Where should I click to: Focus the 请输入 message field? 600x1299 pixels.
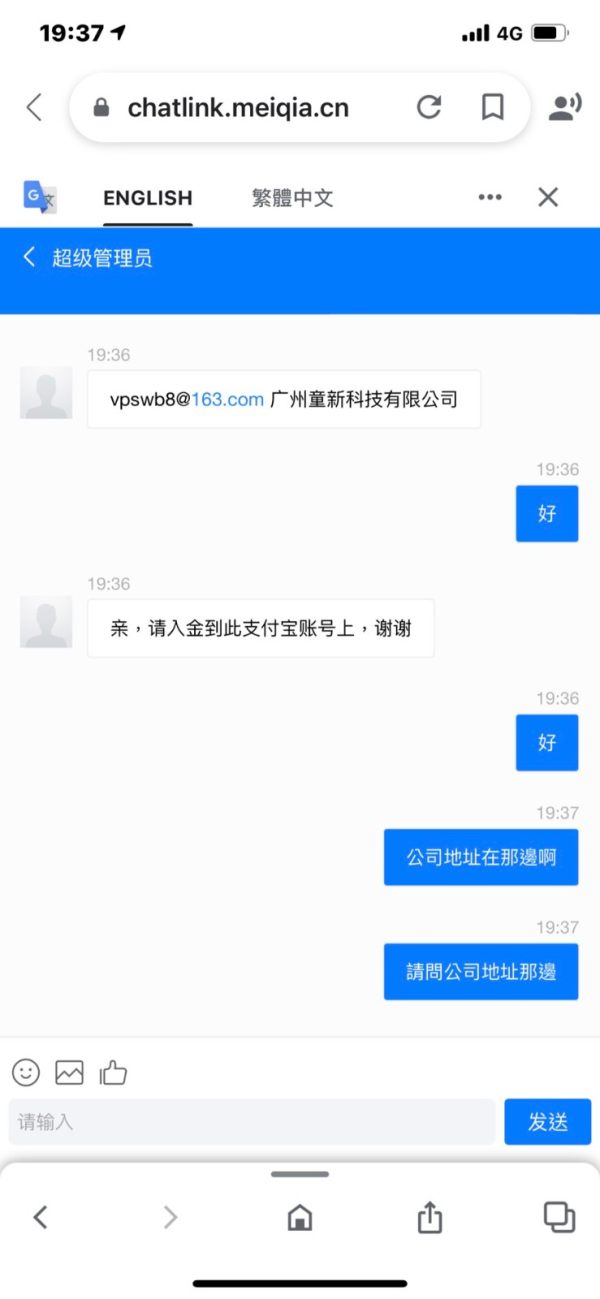click(252, 1122)
